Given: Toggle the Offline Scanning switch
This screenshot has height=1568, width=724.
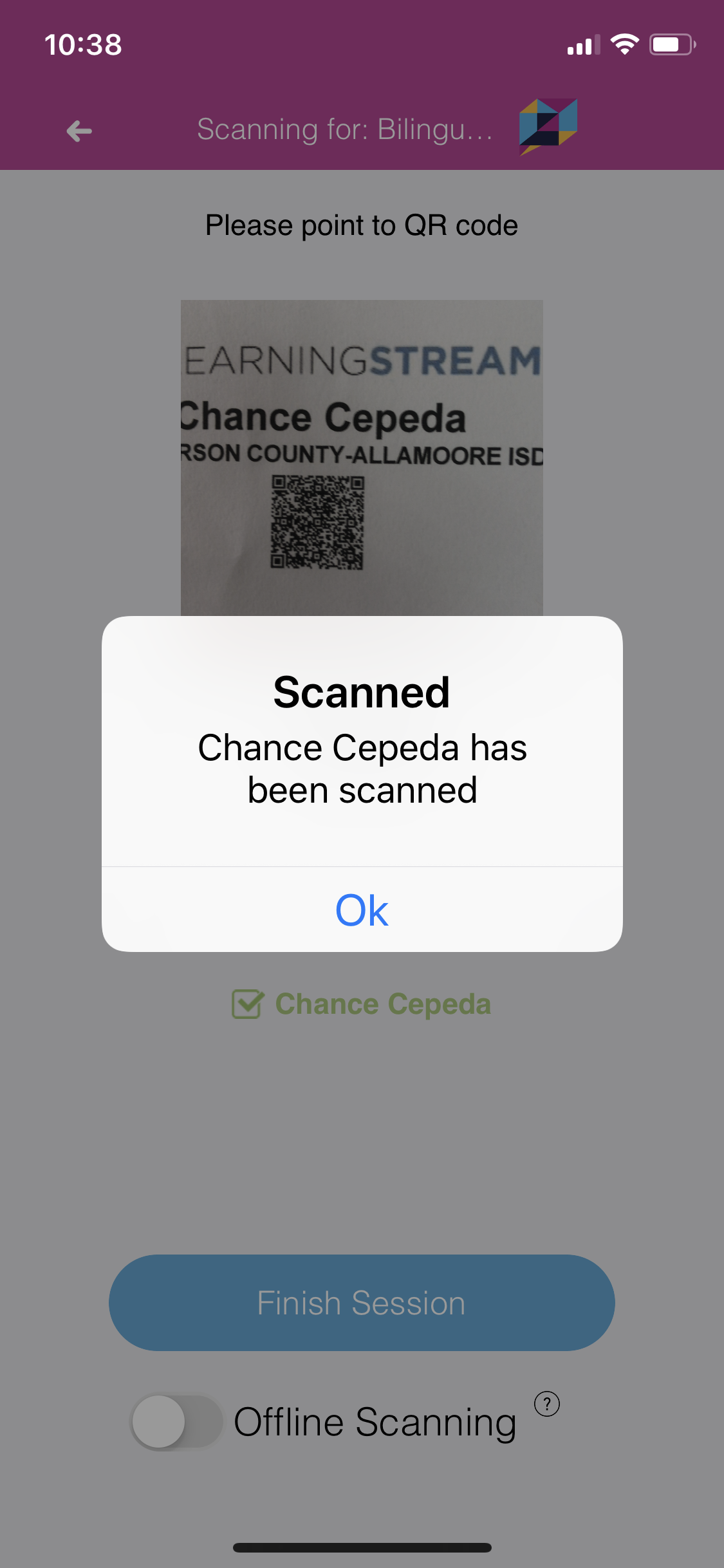Looking at the screenshot, I should (x=176, y=1422).
